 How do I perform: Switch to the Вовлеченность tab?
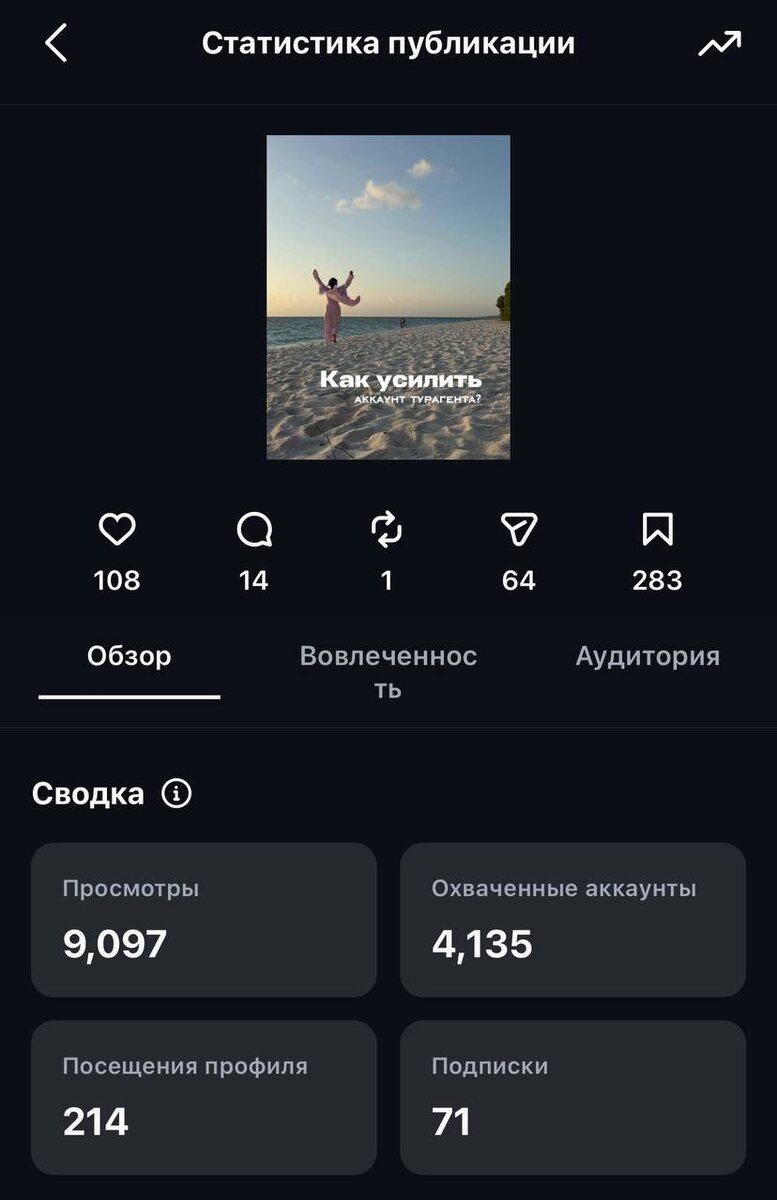pyautogui.click(x=388, y=672)
